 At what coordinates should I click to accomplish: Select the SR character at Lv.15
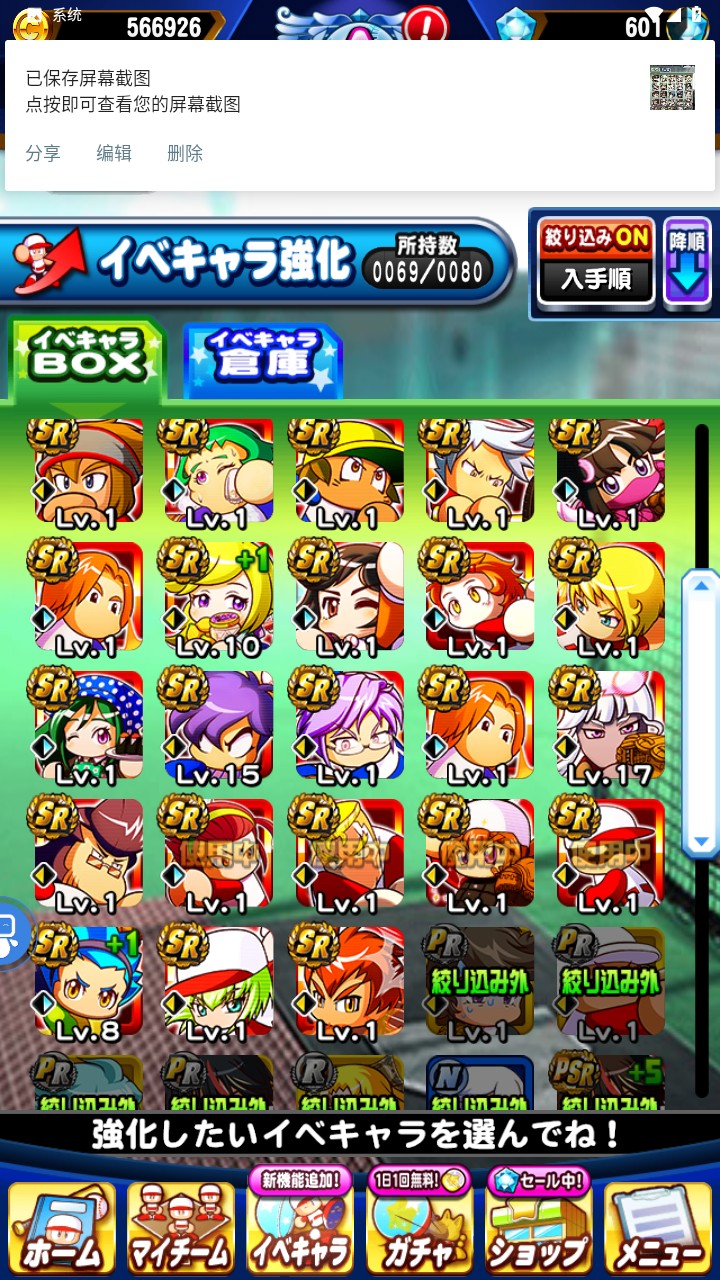216,727
